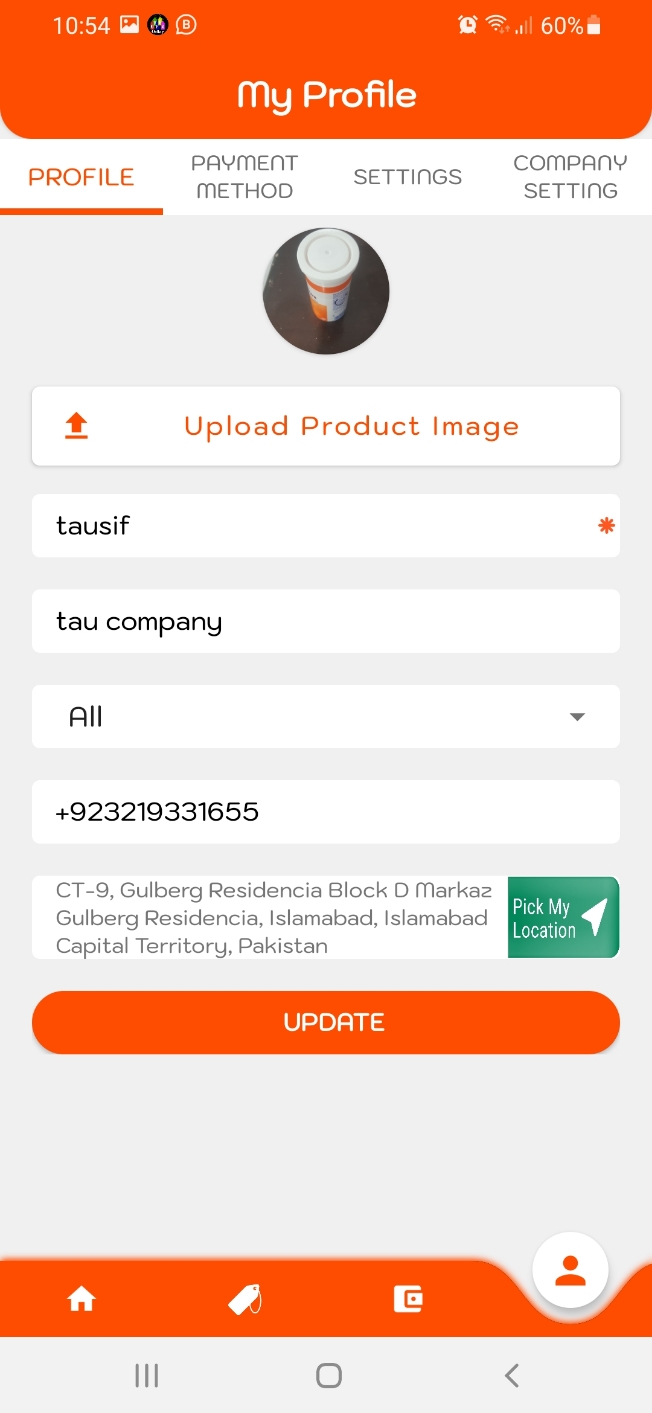Open the price tag tab in bottom bar
The image size is (652, 1413).
(244, 1299)
